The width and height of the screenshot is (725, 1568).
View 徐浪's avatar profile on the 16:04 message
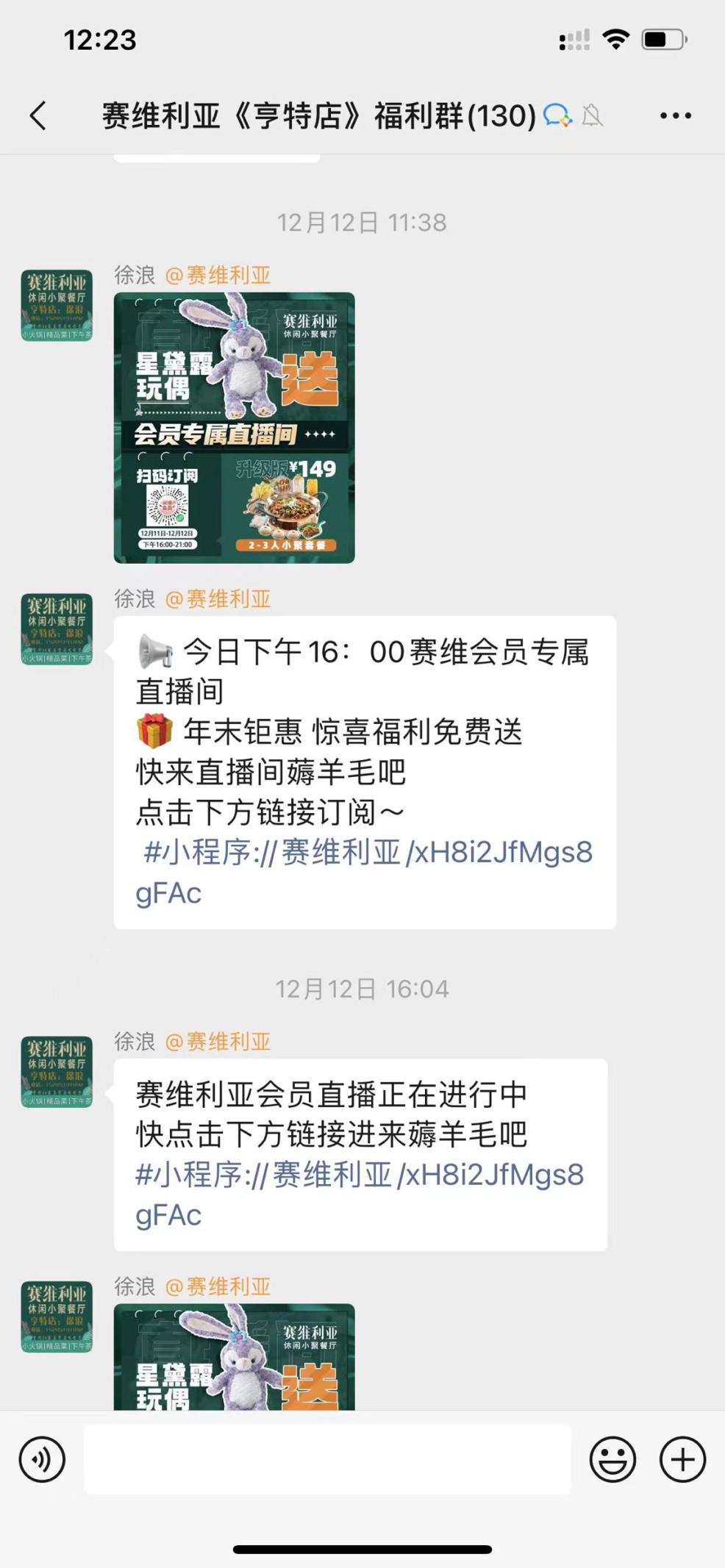pyautogui.click(x=57, y=1071)
